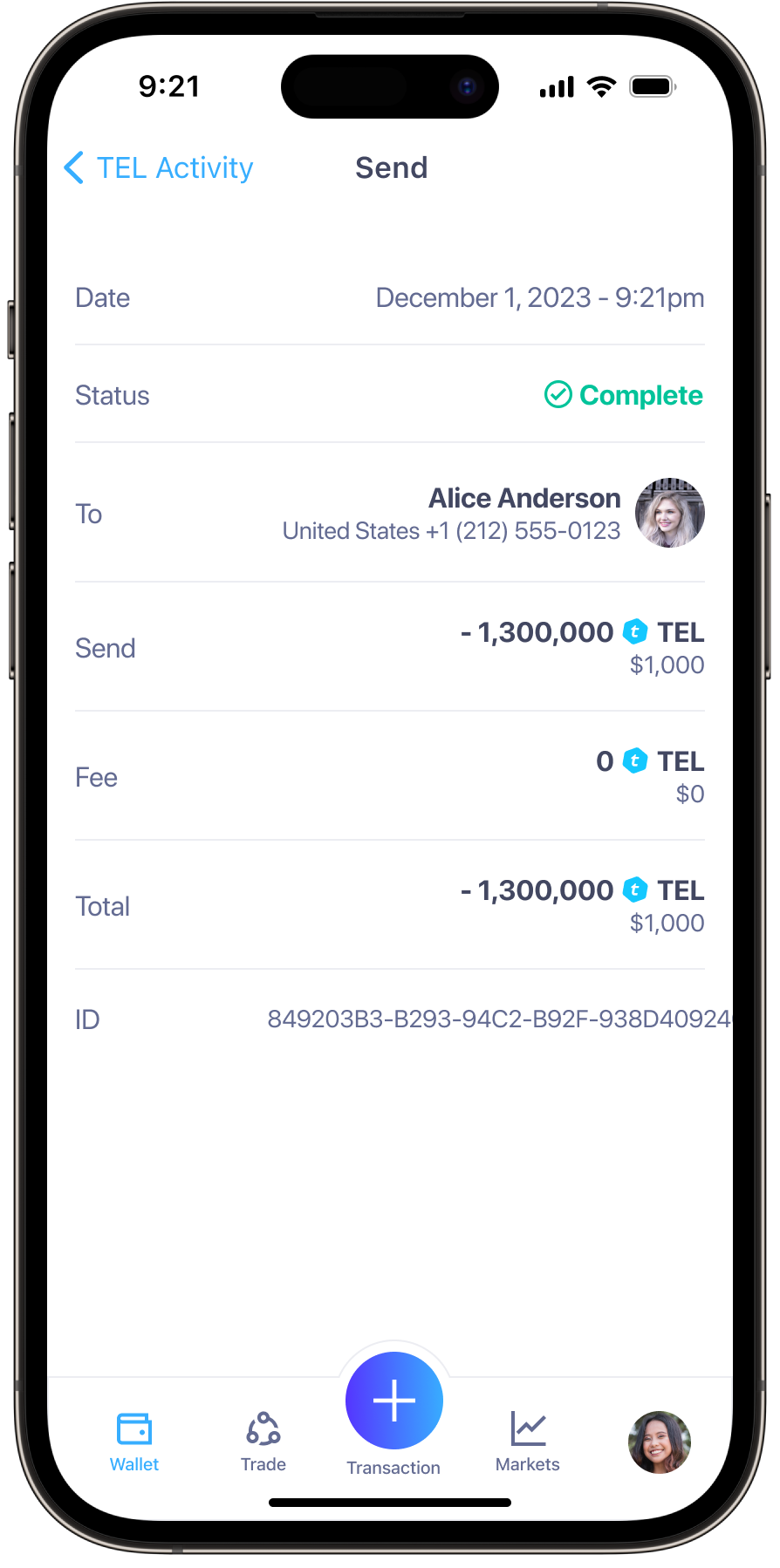Open the profile avatar tab

660,1442
